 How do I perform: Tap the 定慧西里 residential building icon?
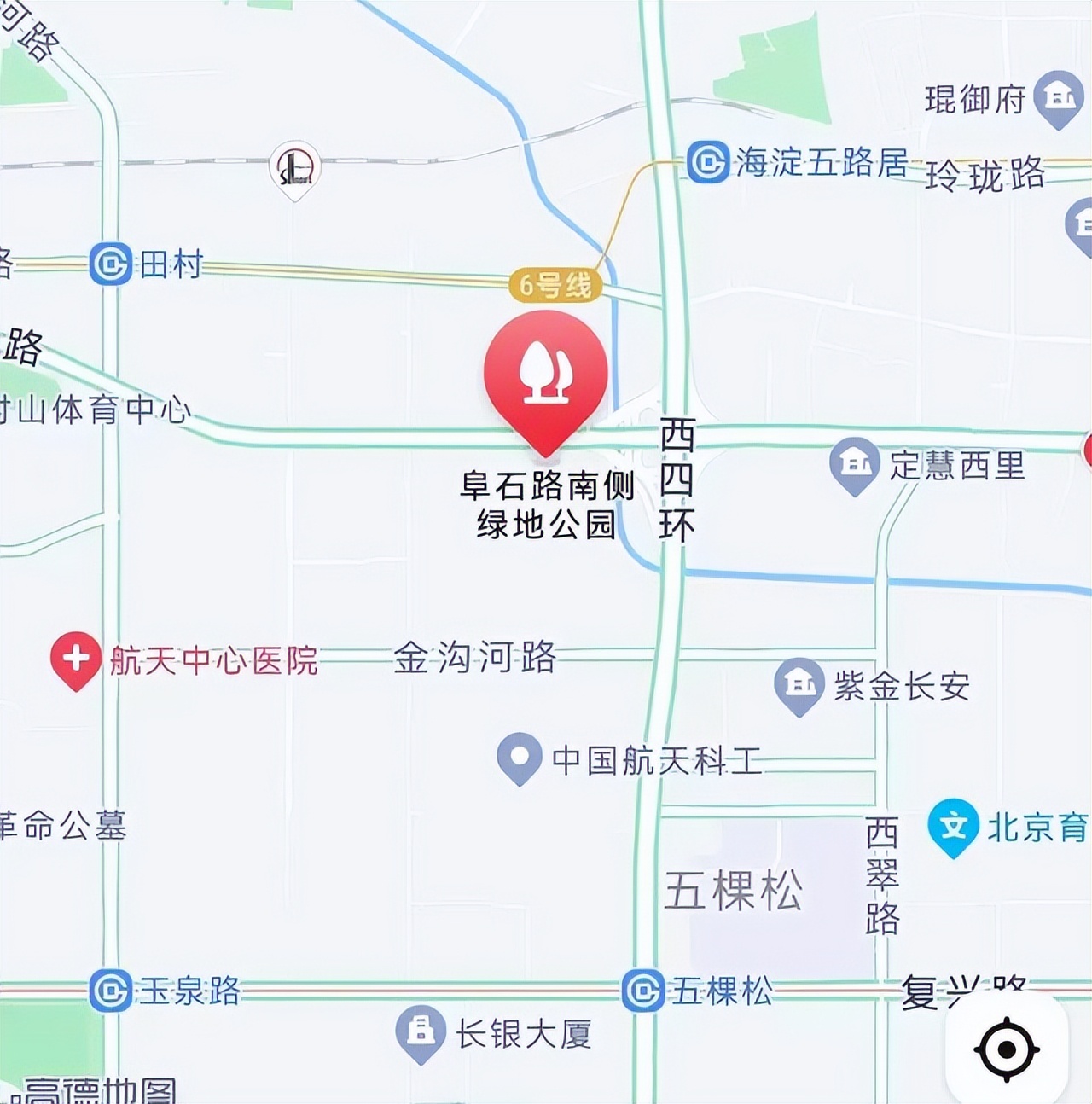point(851,465)
